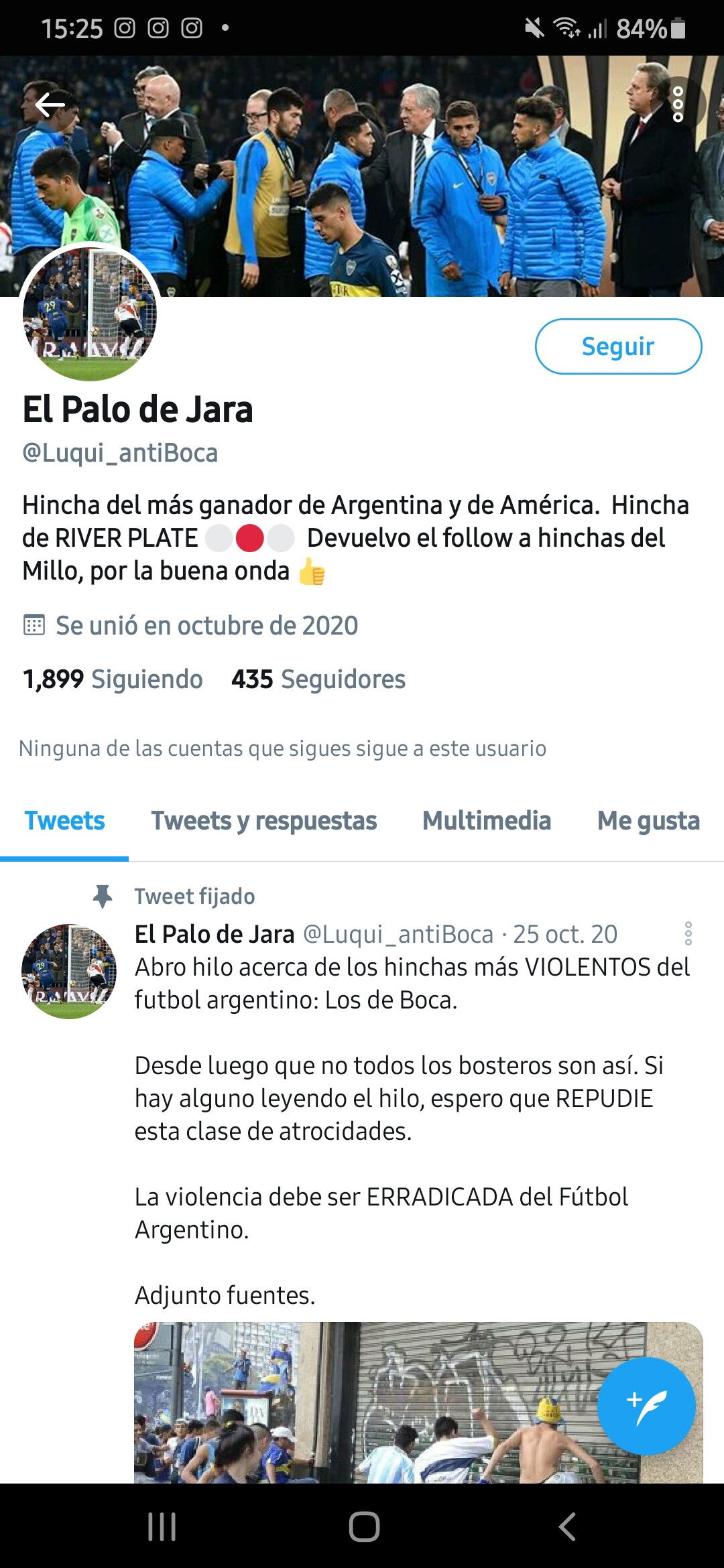Switch to the Me gusta tab

(648, 821)
